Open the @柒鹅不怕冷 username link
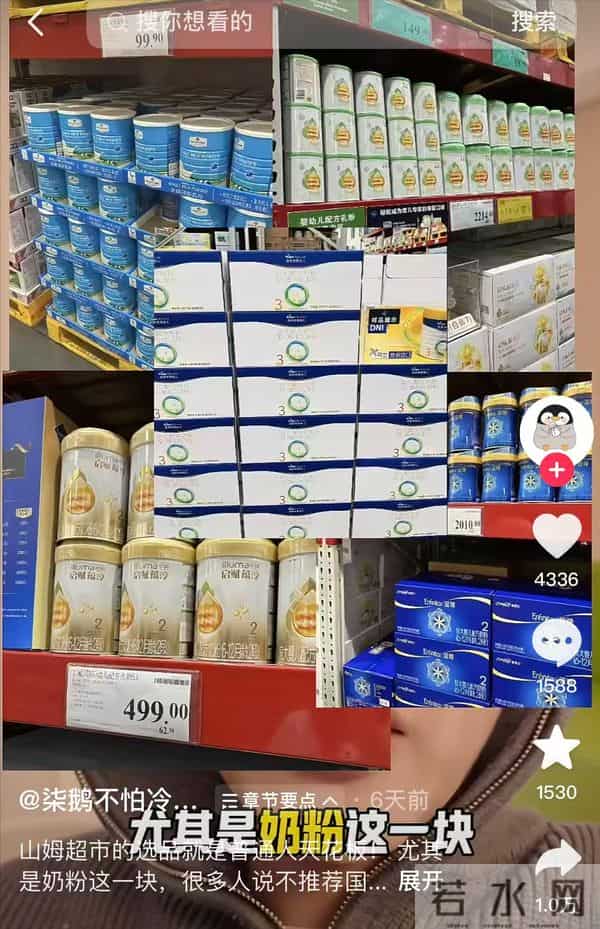 pos(105,800)
